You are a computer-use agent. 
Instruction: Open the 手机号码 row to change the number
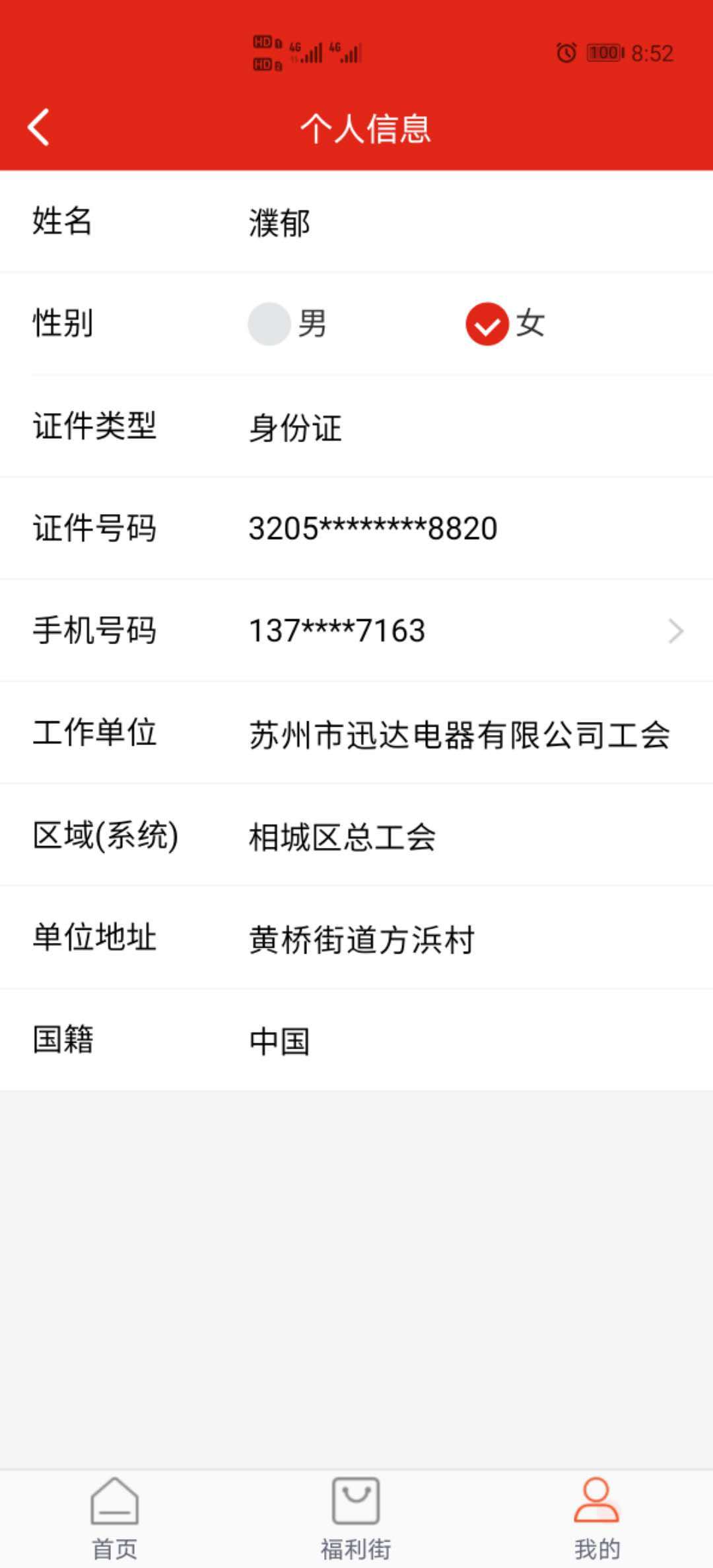pyautogui.click(x=356, y=630)
